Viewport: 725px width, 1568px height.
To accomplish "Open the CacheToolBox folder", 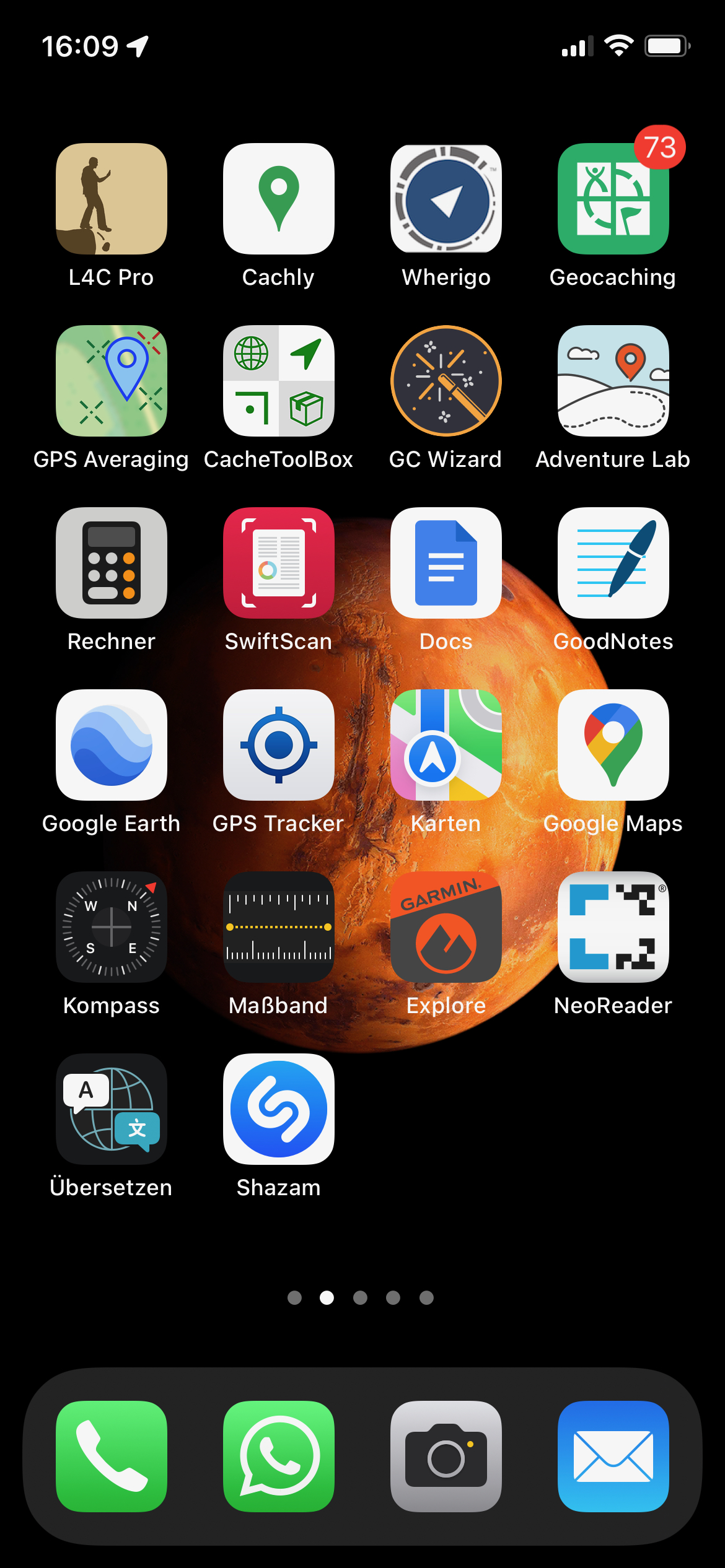I will pyautogui.click(x=279, y=381).
